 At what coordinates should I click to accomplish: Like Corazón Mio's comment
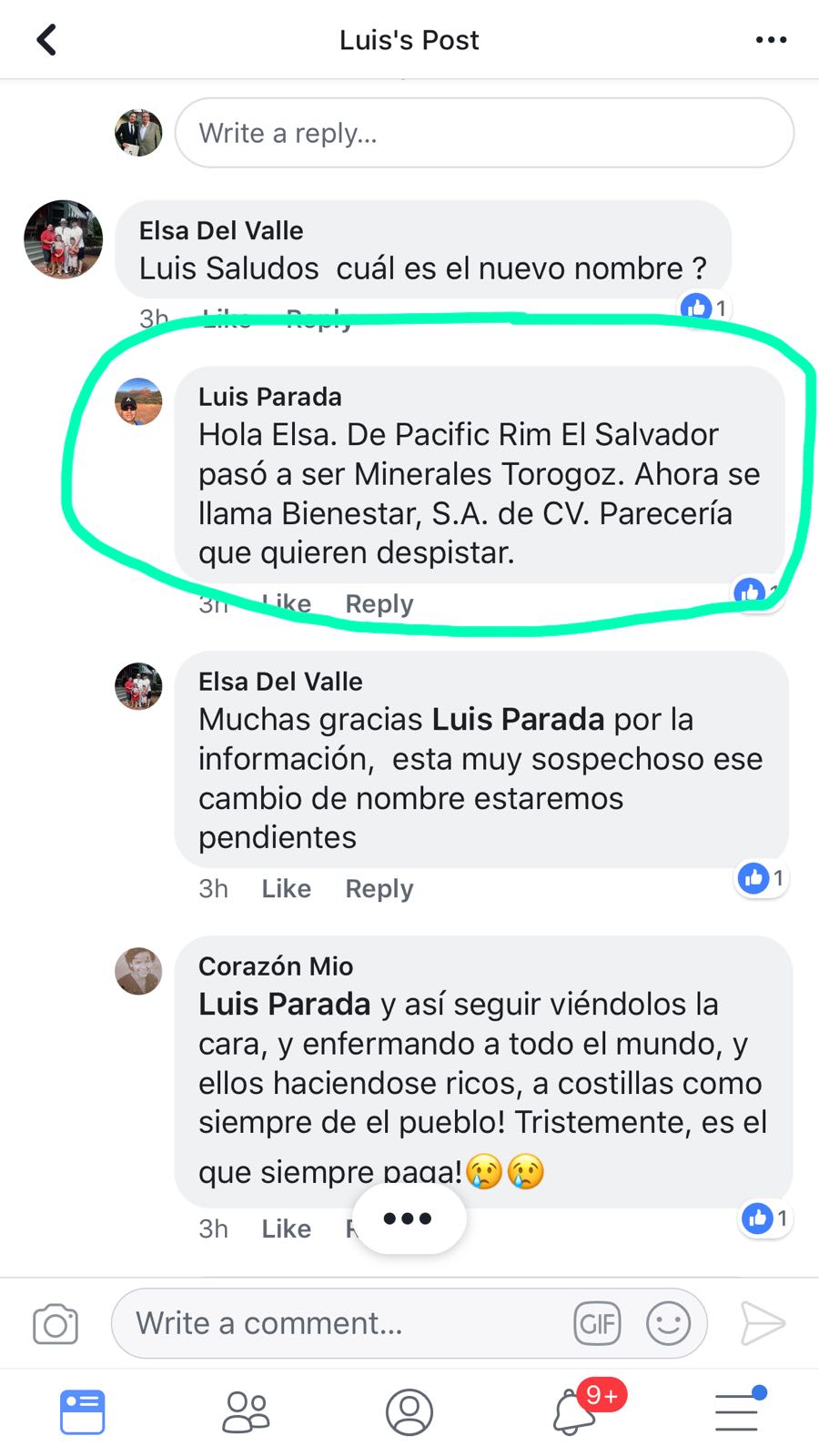(286, 1228)
